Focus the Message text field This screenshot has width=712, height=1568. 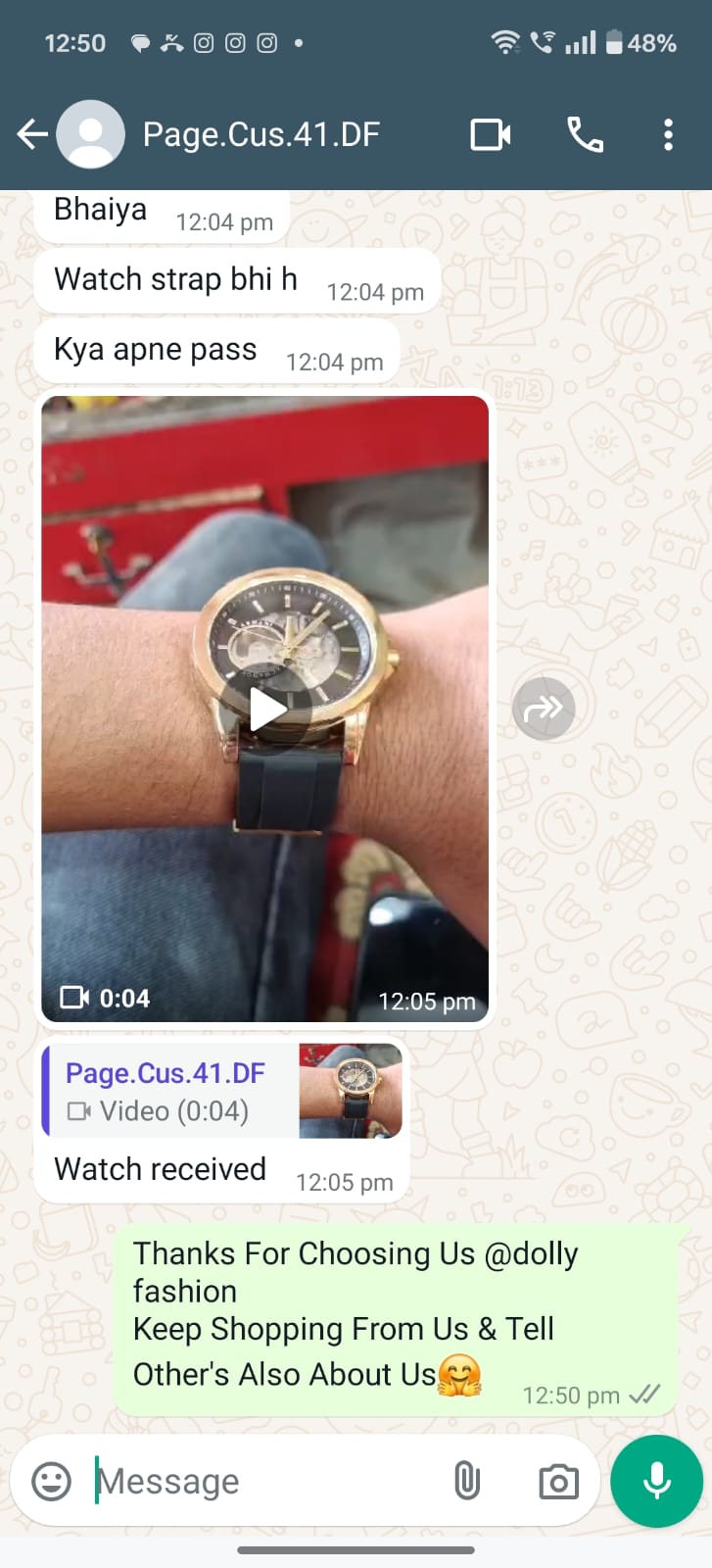264,1481
